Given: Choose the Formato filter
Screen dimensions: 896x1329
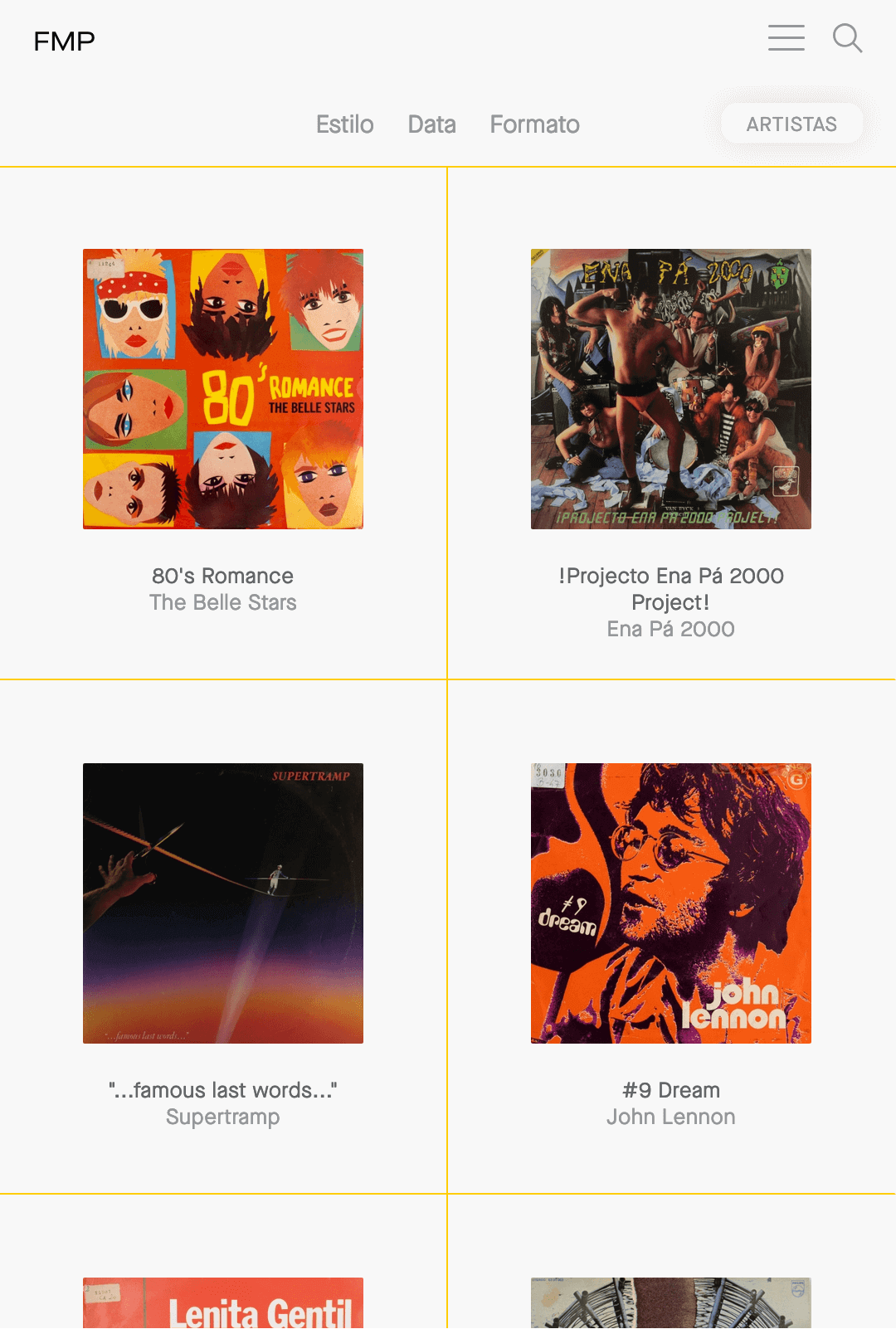Looking at the screenshot, I should [x=534, y=124].
